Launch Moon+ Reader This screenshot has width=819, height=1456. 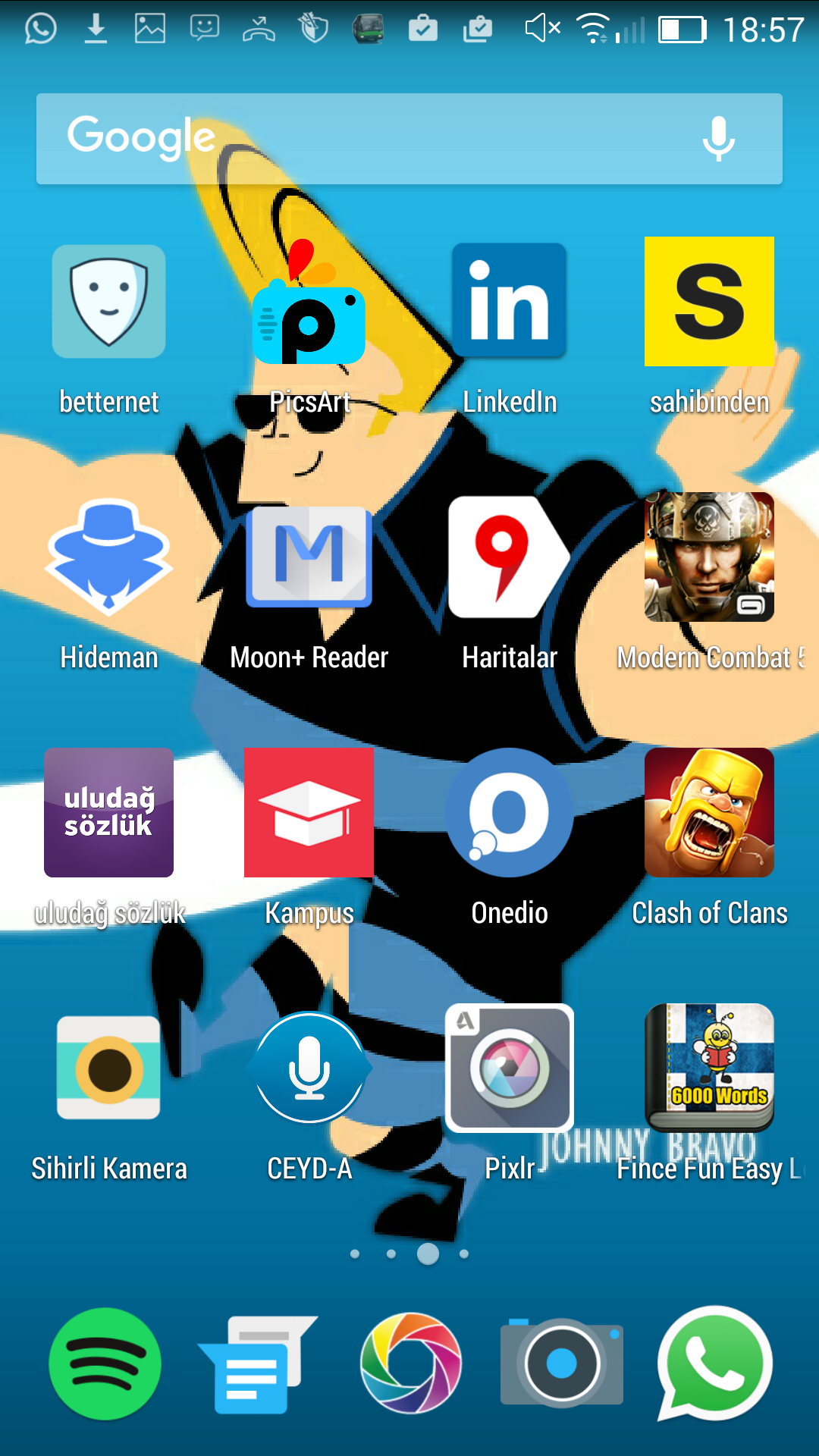(309, 557)
